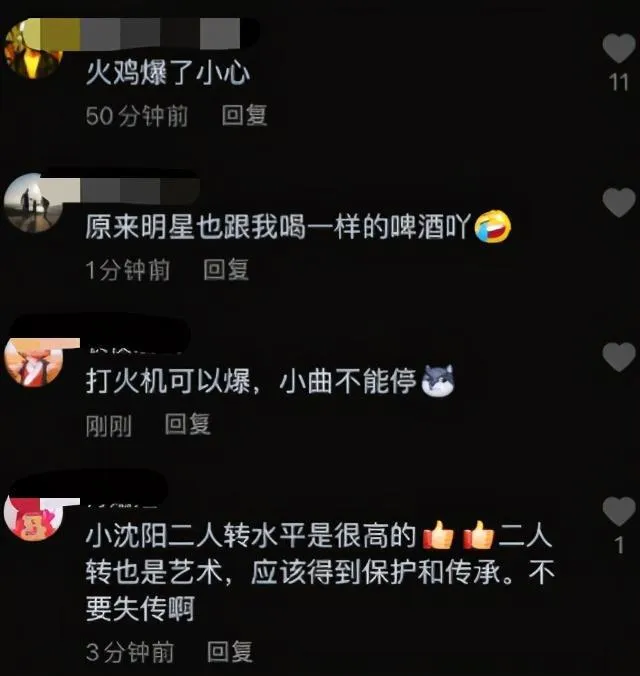The image size is (640, 676).
Task: Reply to the 原来明星也跟我喝一样的啤酒 comment
Action: (226, 269)
